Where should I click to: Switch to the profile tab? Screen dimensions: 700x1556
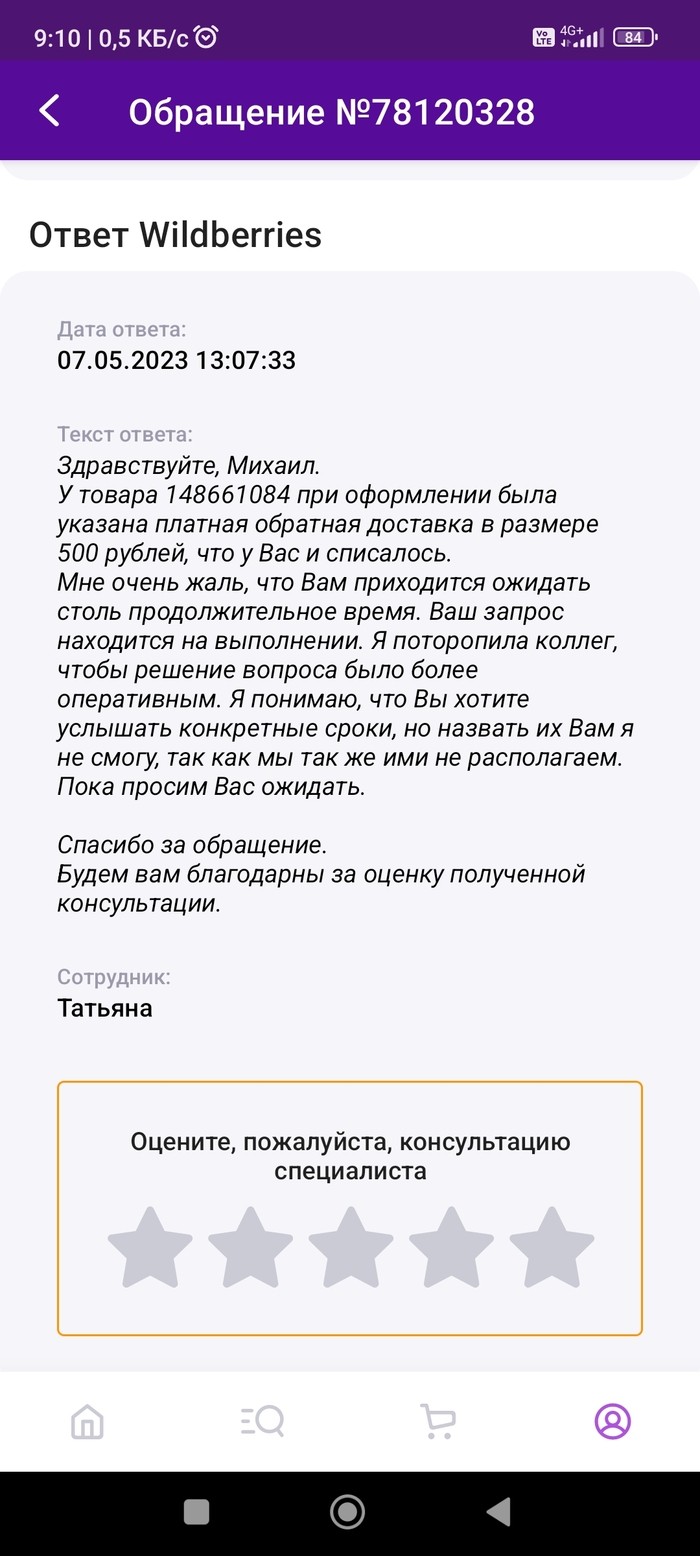[x=612, y=1421]
